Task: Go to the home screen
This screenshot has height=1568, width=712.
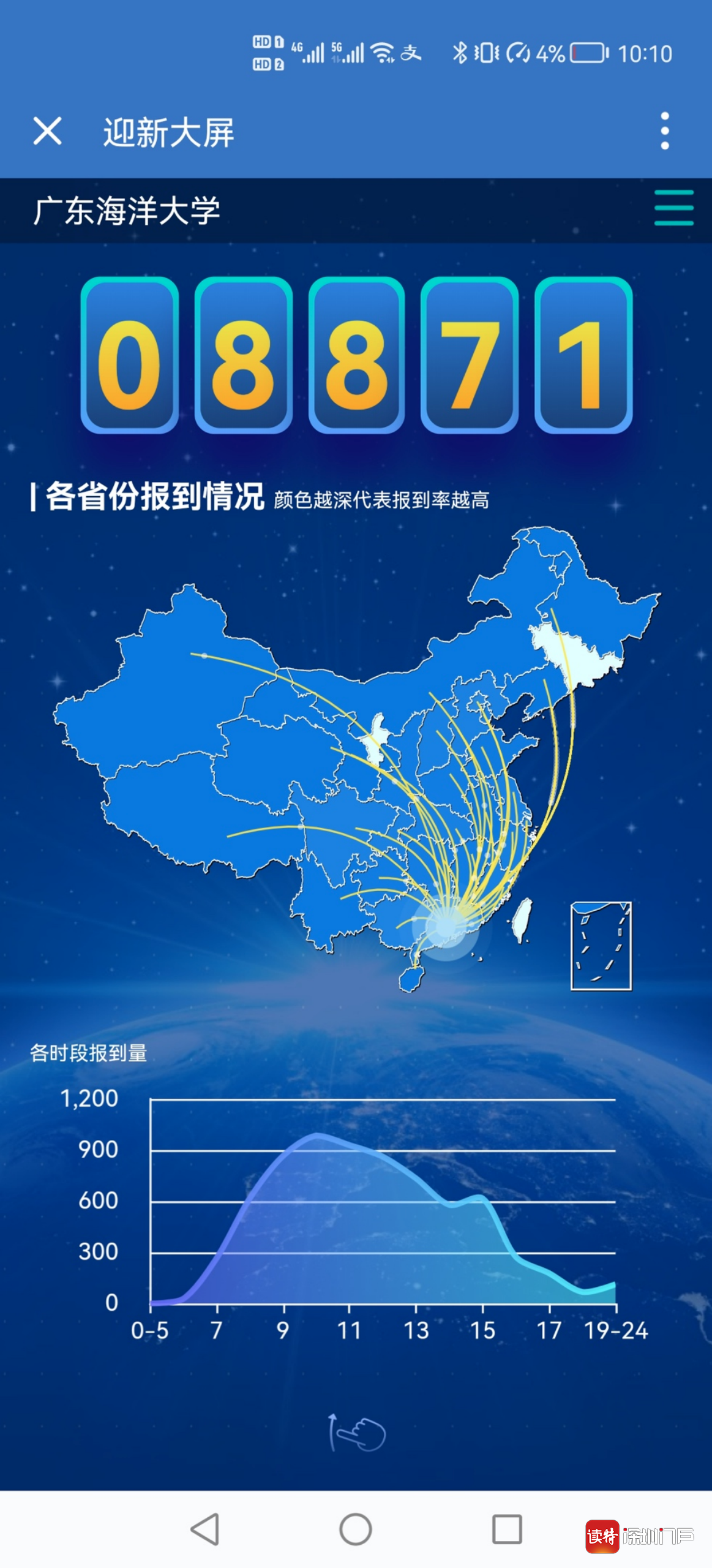Action: point(356,1529)
